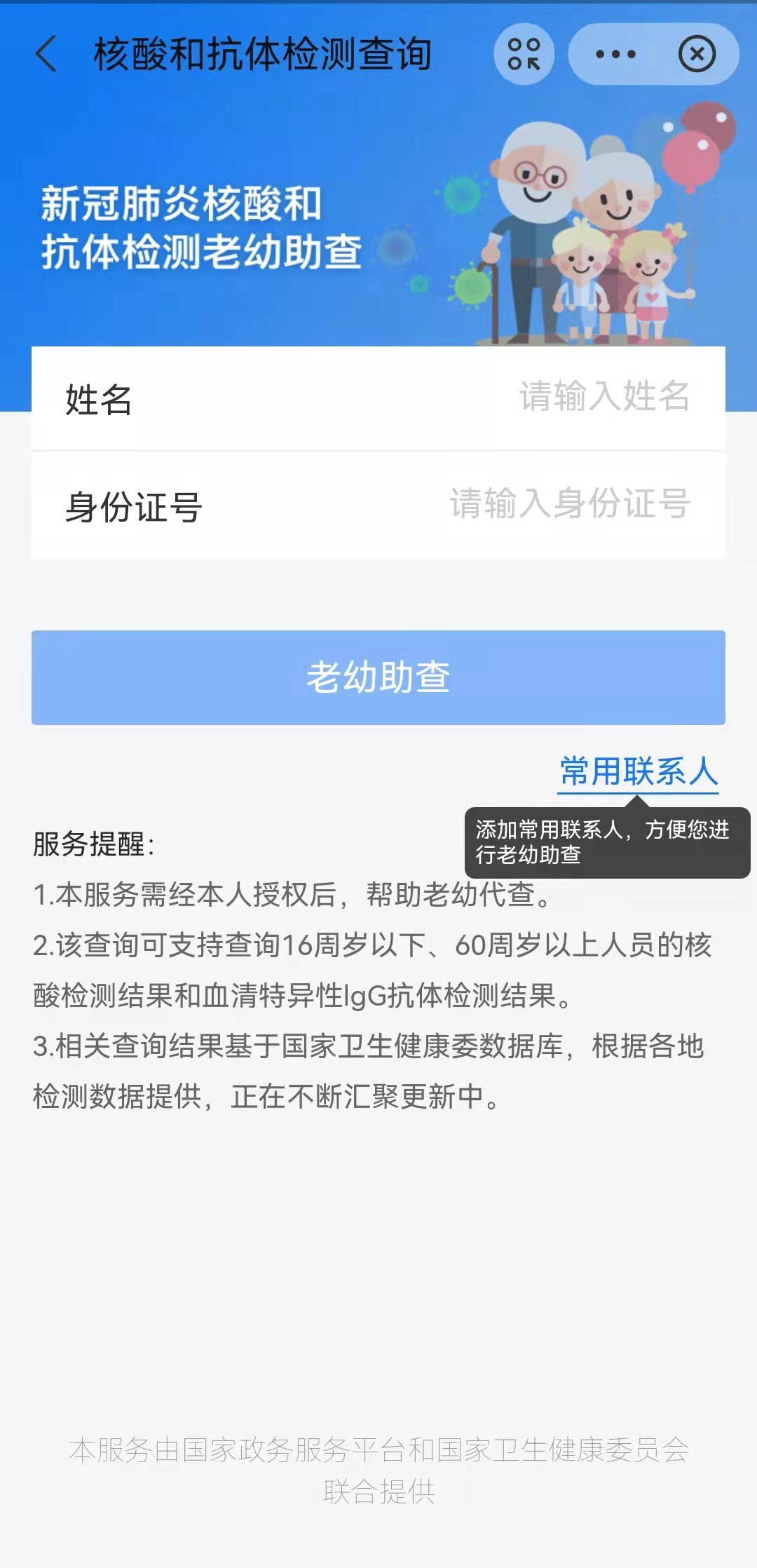The image size is (757, 1568).
Task: Open the 常用联系人 frequent contacts link
Action: [x=639, y=772]
